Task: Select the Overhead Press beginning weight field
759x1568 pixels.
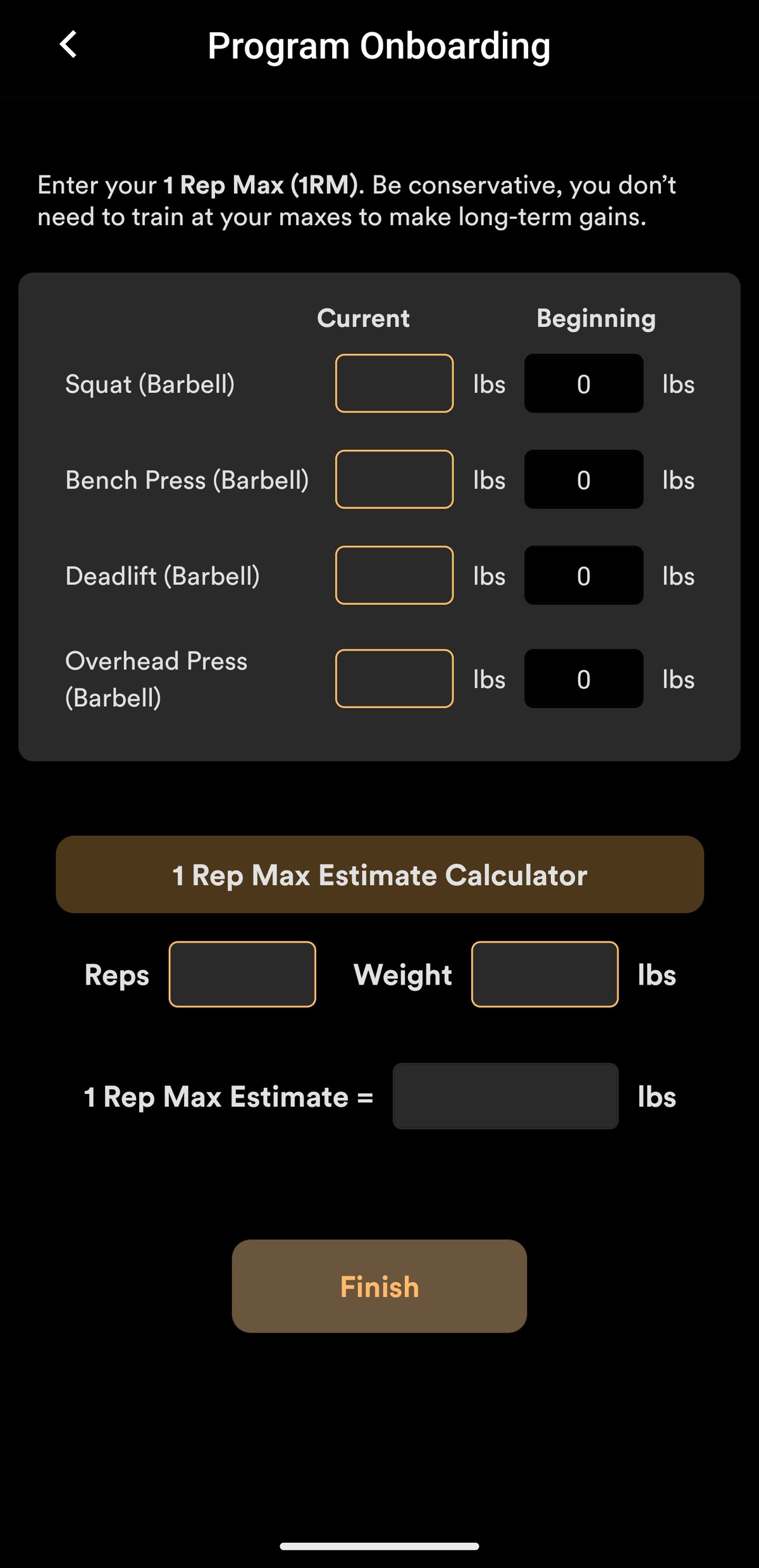Action: tap(584, 678)
